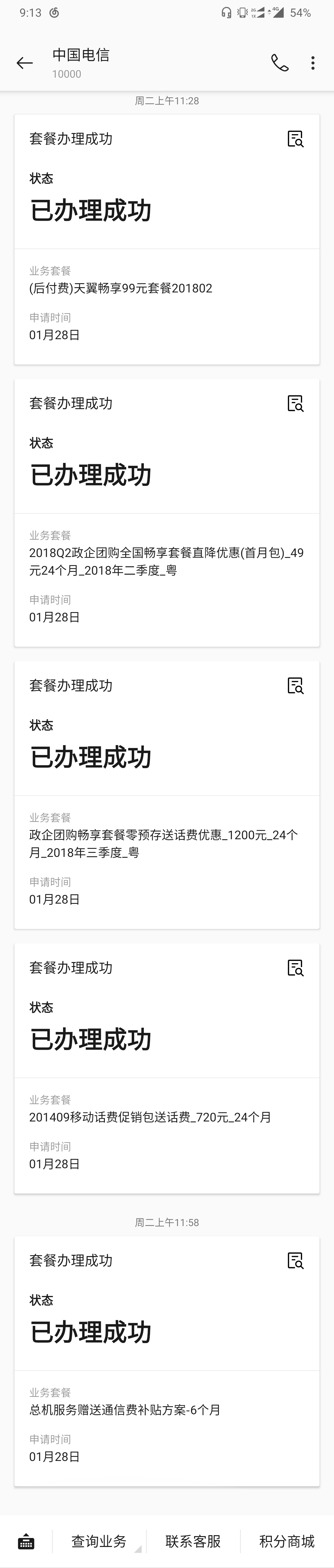Open details icon on 零预存送话费优惠 card
This screenshot has width=334, height=1568.
tap(295, 686)
